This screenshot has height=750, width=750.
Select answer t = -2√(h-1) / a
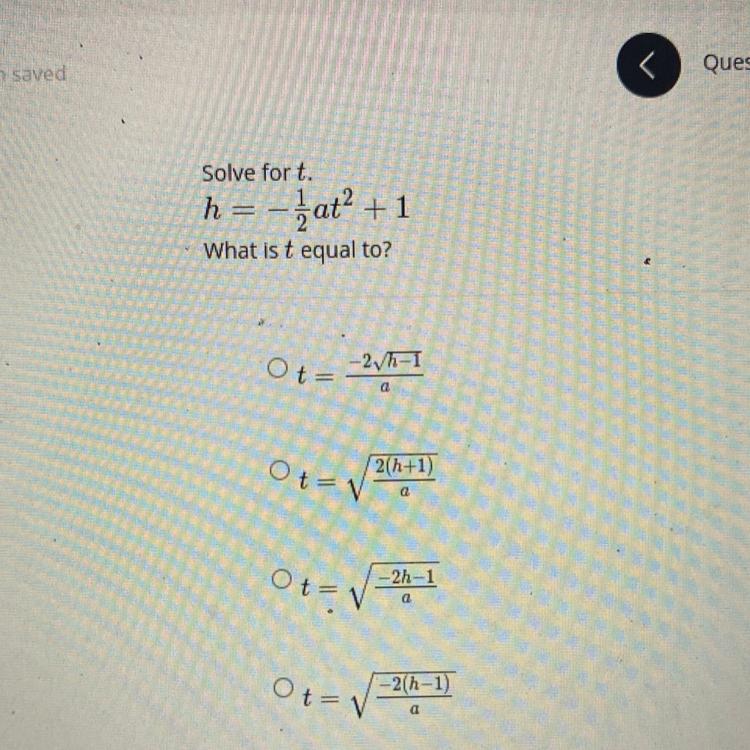click(x=278, y=369)
